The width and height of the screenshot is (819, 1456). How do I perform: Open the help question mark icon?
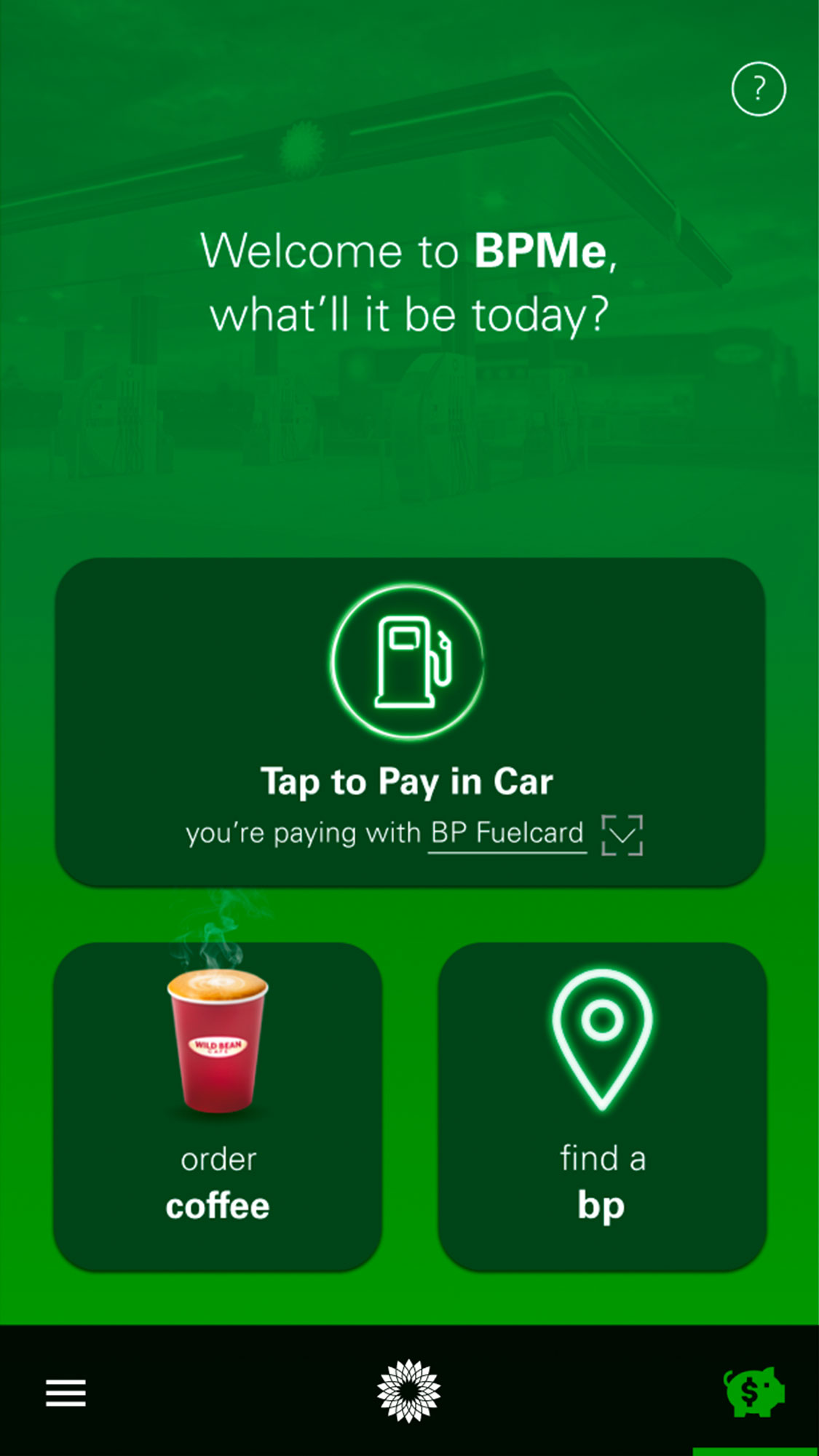[x=758, y=89]
